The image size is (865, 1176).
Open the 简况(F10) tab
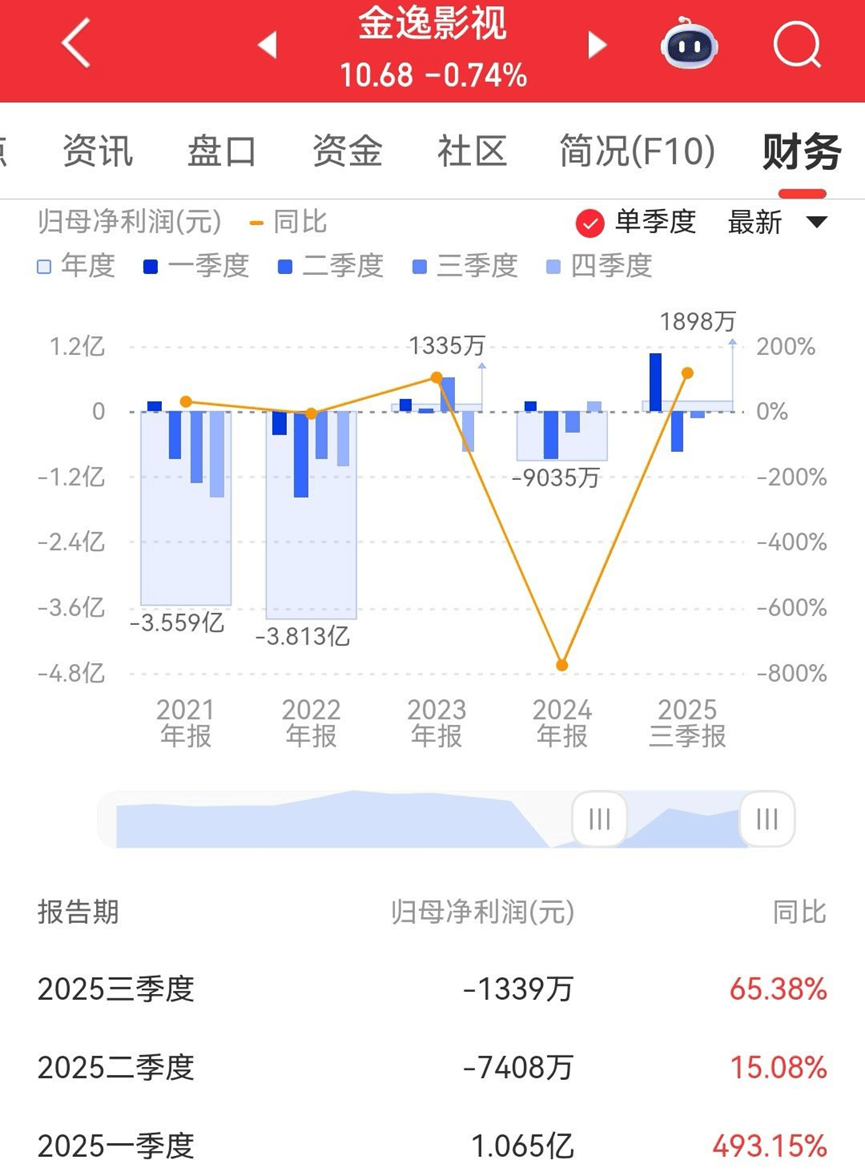pyautogui.click(x=637, y=152)
